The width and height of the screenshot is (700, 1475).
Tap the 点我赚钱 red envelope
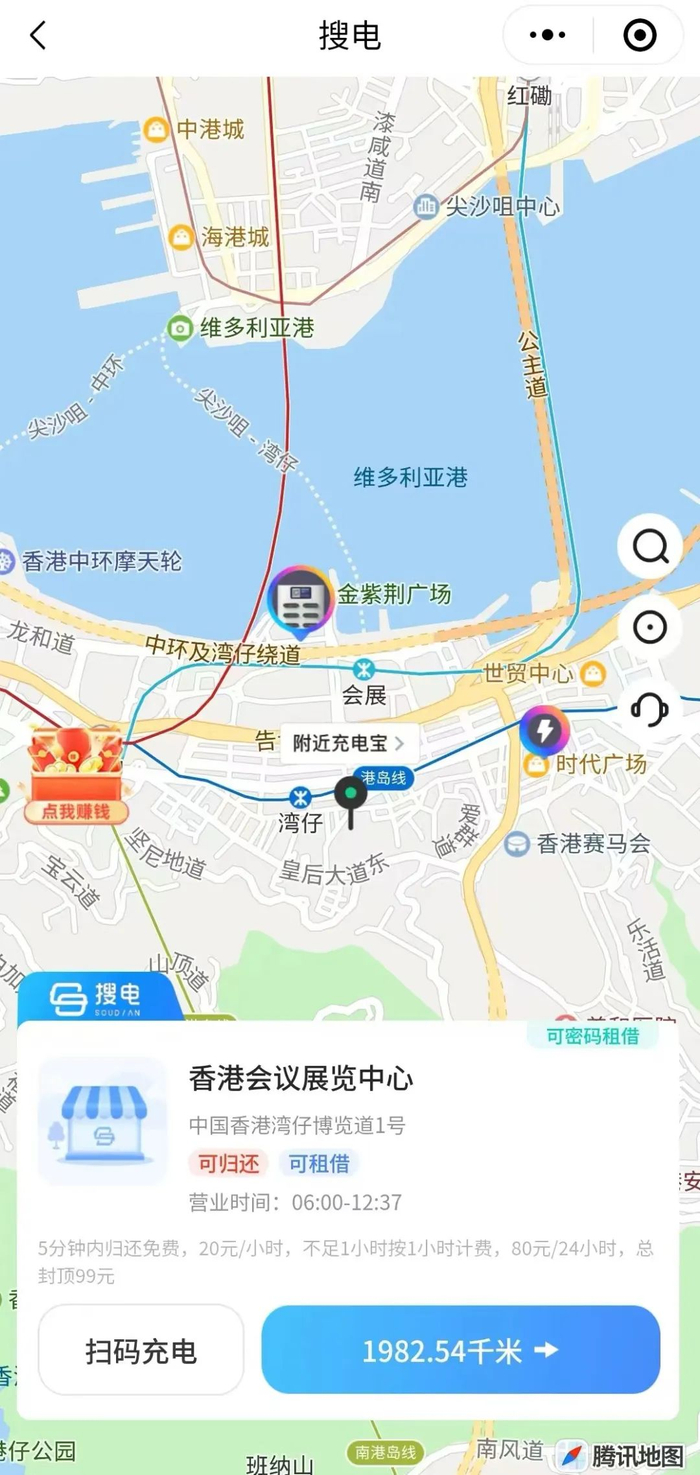[x=76, y=775]
